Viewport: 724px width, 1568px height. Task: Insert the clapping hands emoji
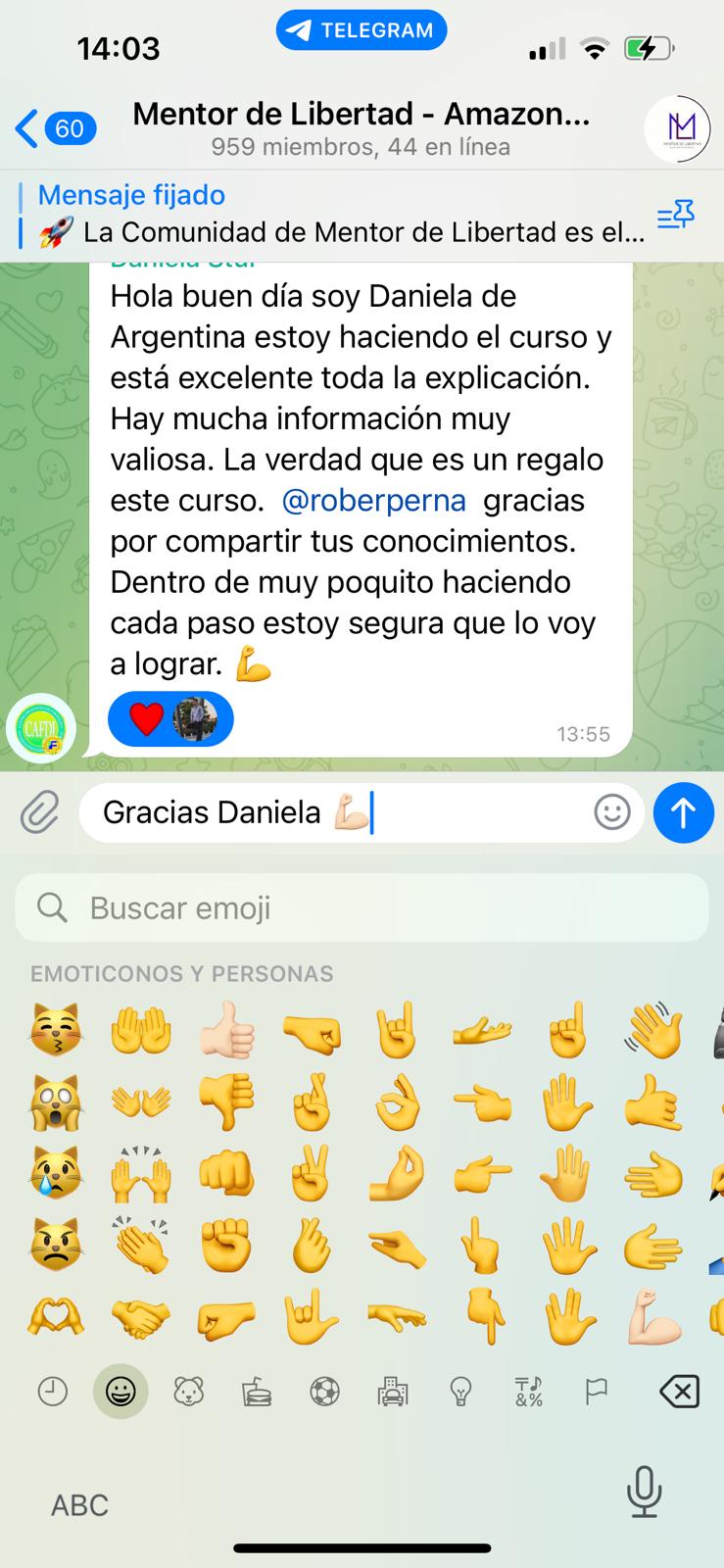click(141, 1245)
